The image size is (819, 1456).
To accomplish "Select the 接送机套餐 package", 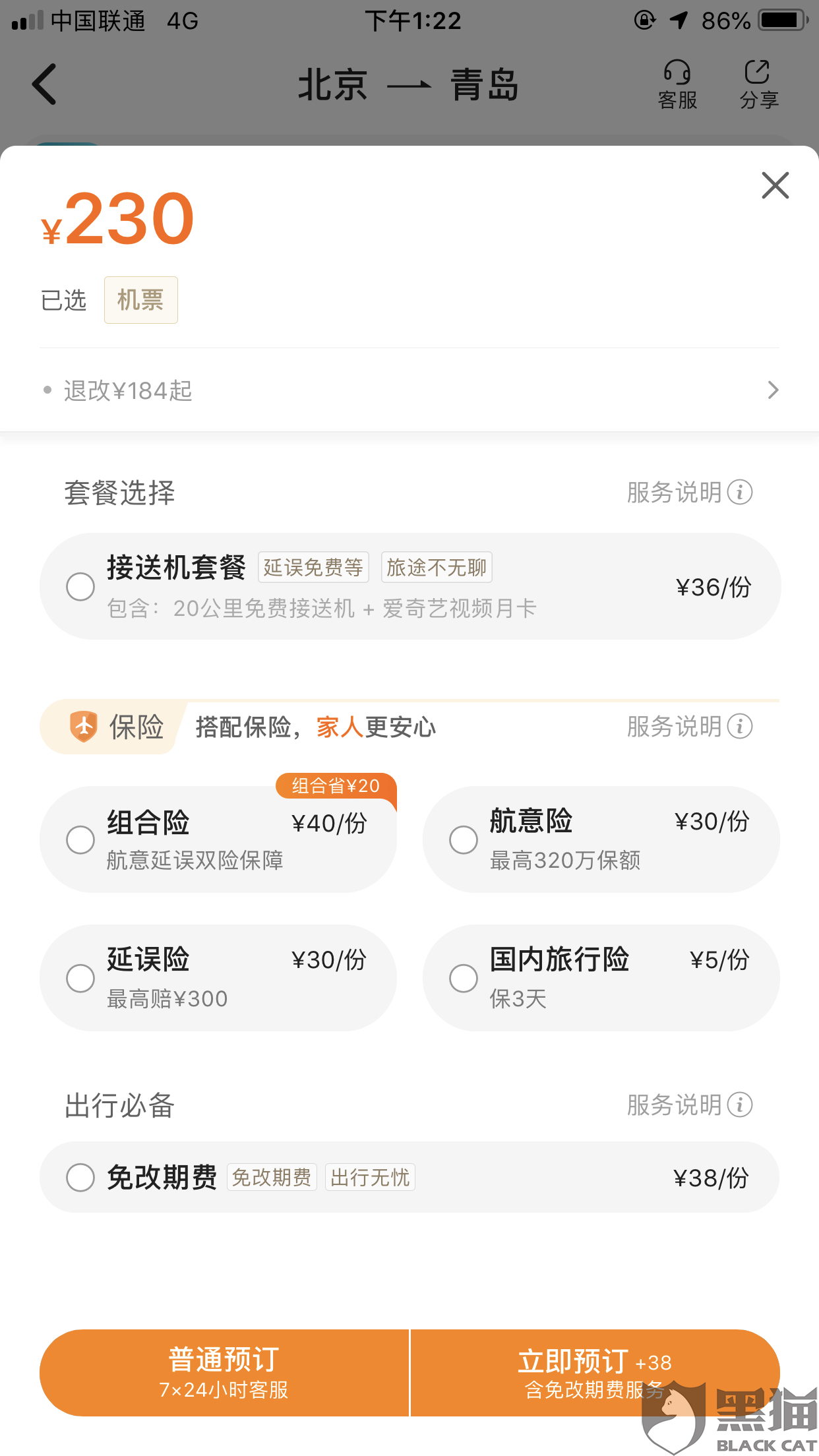I will pos(80,586).
